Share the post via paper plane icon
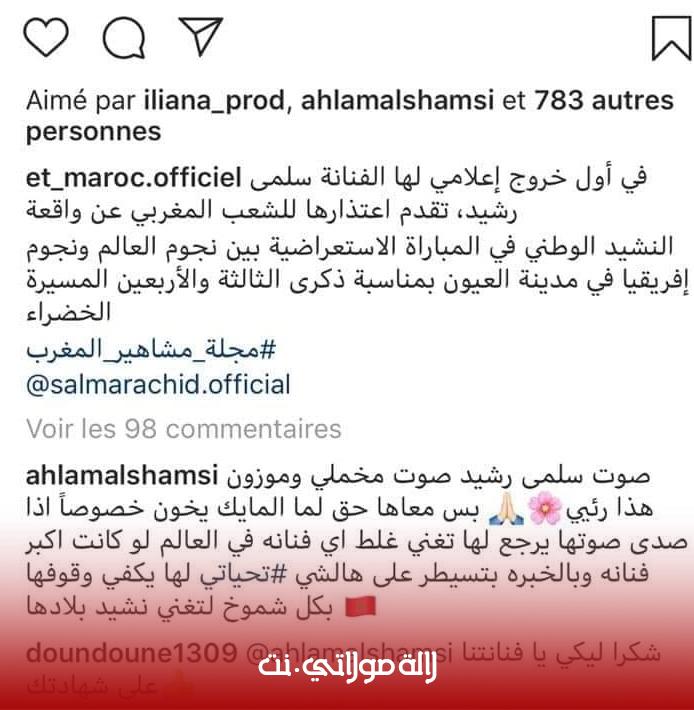 tap(202, 37)
